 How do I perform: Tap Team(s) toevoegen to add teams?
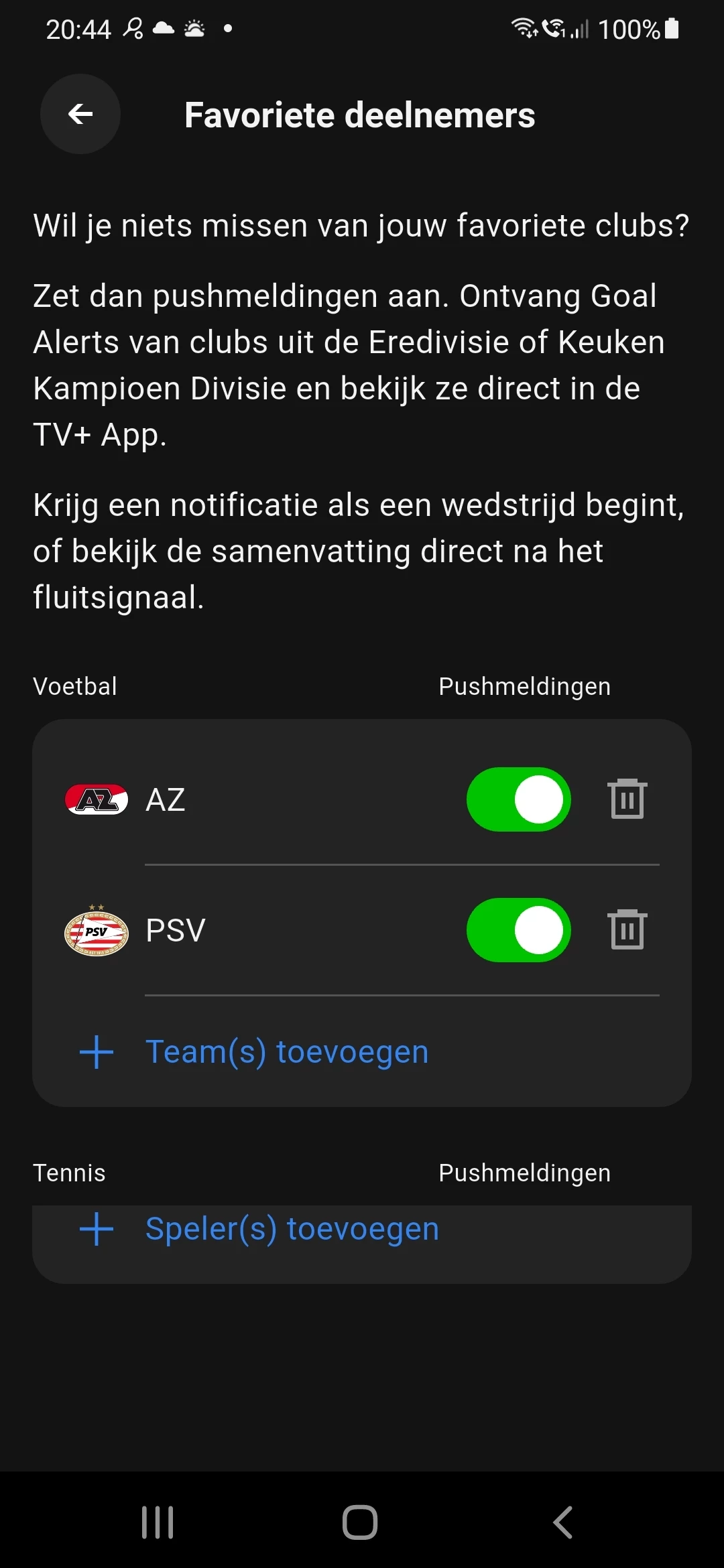(286, 1051)
